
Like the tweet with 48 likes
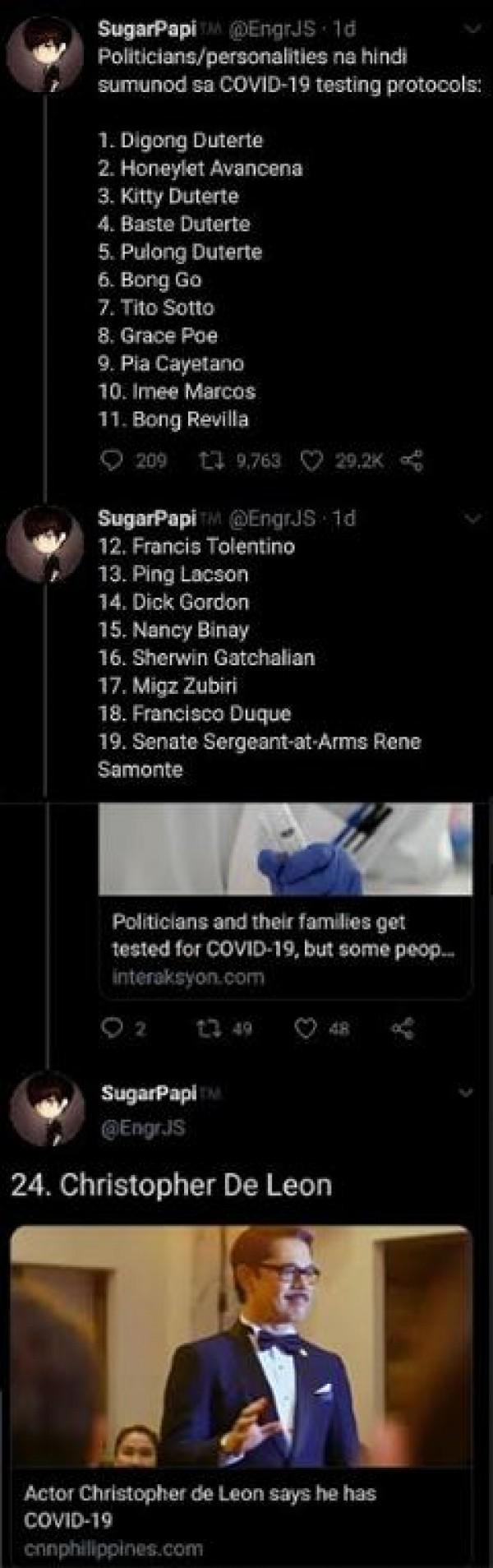(306, 1028)
